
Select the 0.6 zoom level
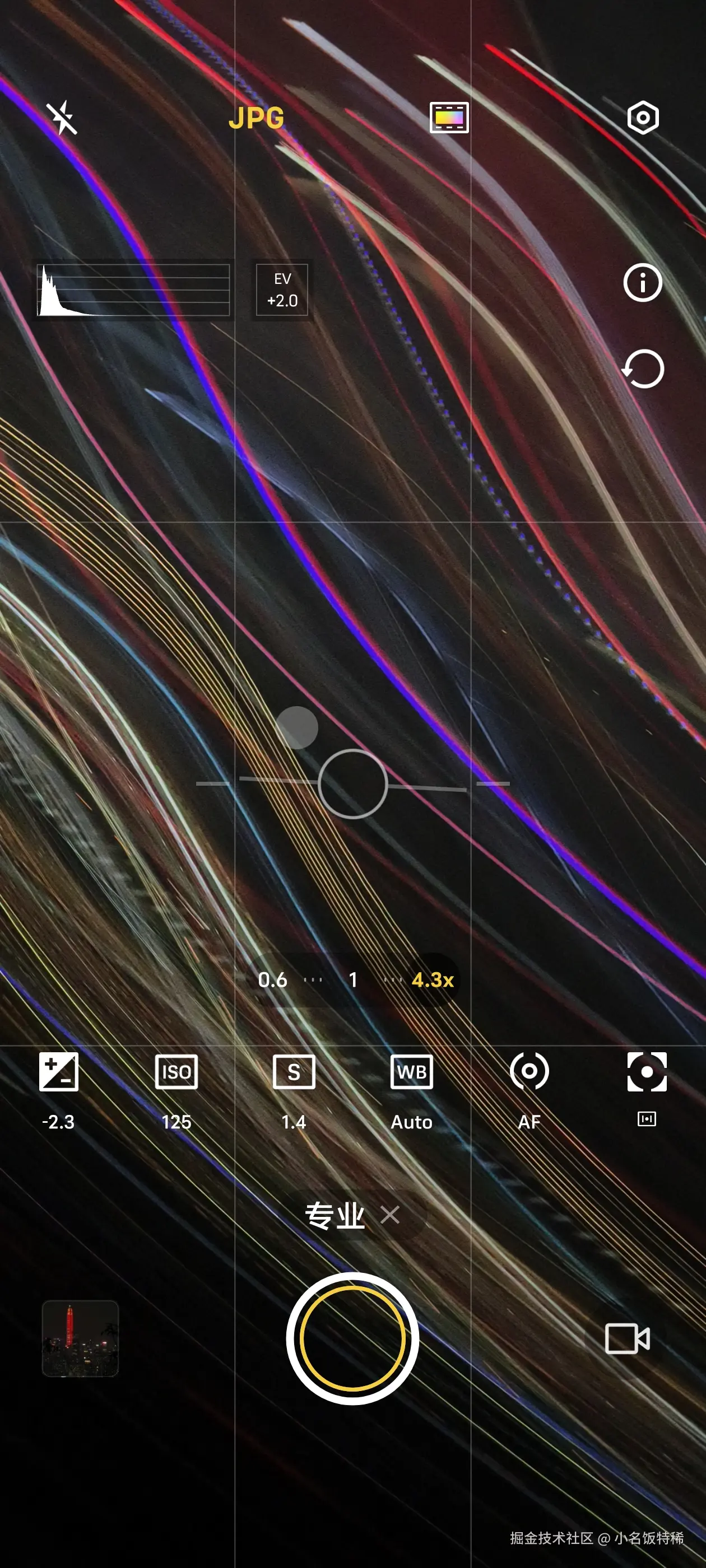pyautogui.click(x=272, y=980)
